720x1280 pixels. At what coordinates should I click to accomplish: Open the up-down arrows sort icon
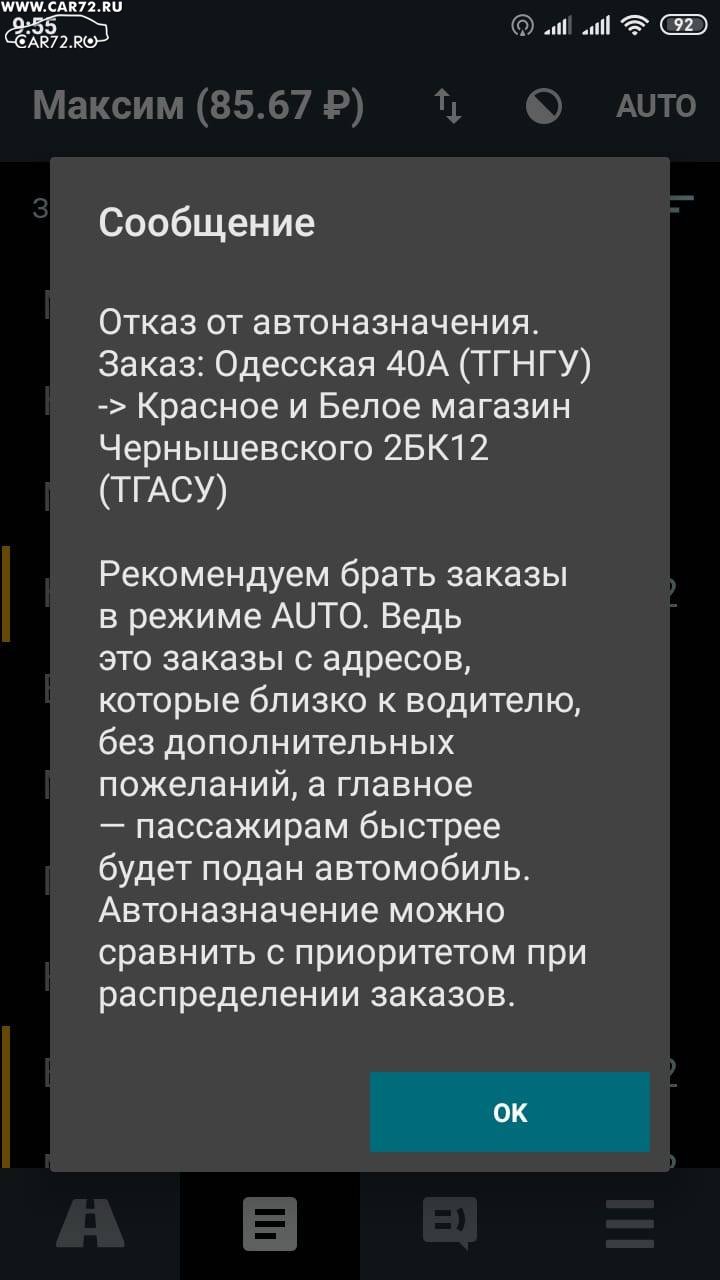(449, 106)
